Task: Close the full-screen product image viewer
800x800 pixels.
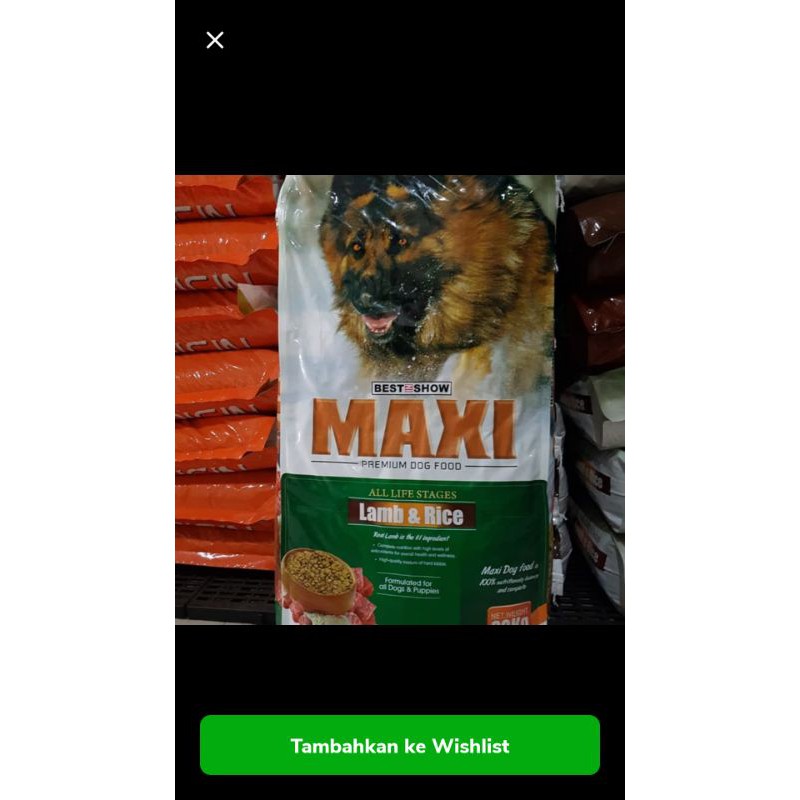Action: pos(215,40)
